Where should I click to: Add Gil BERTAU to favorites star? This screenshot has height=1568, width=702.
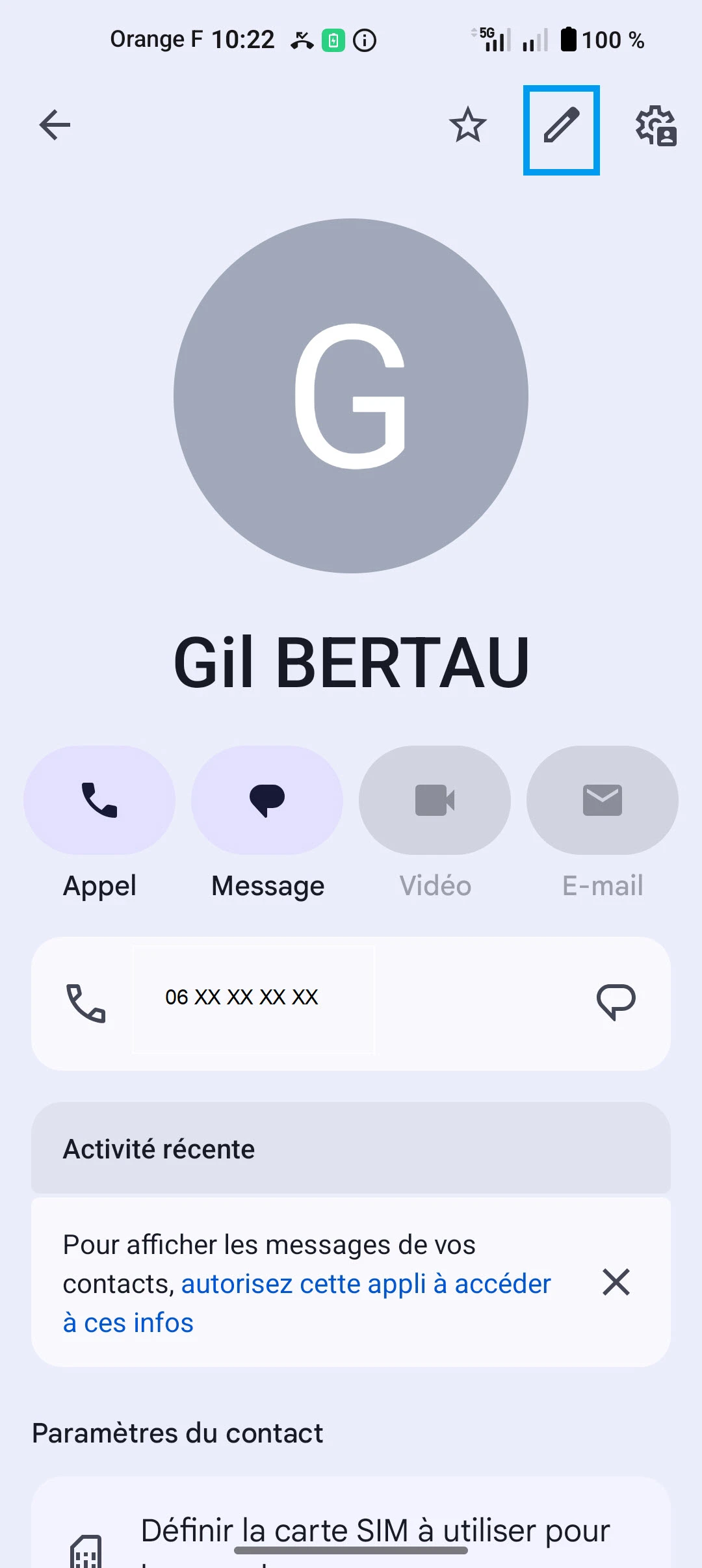467,125
